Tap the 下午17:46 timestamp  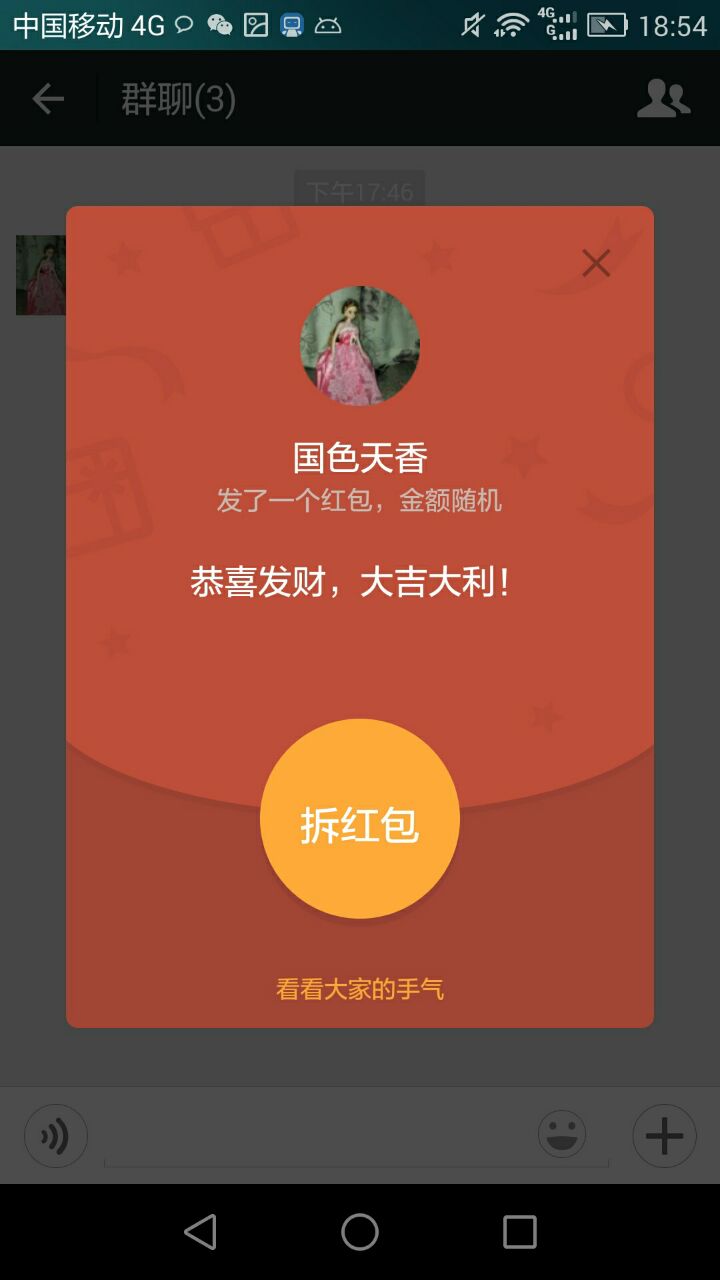tap(359, 193)
